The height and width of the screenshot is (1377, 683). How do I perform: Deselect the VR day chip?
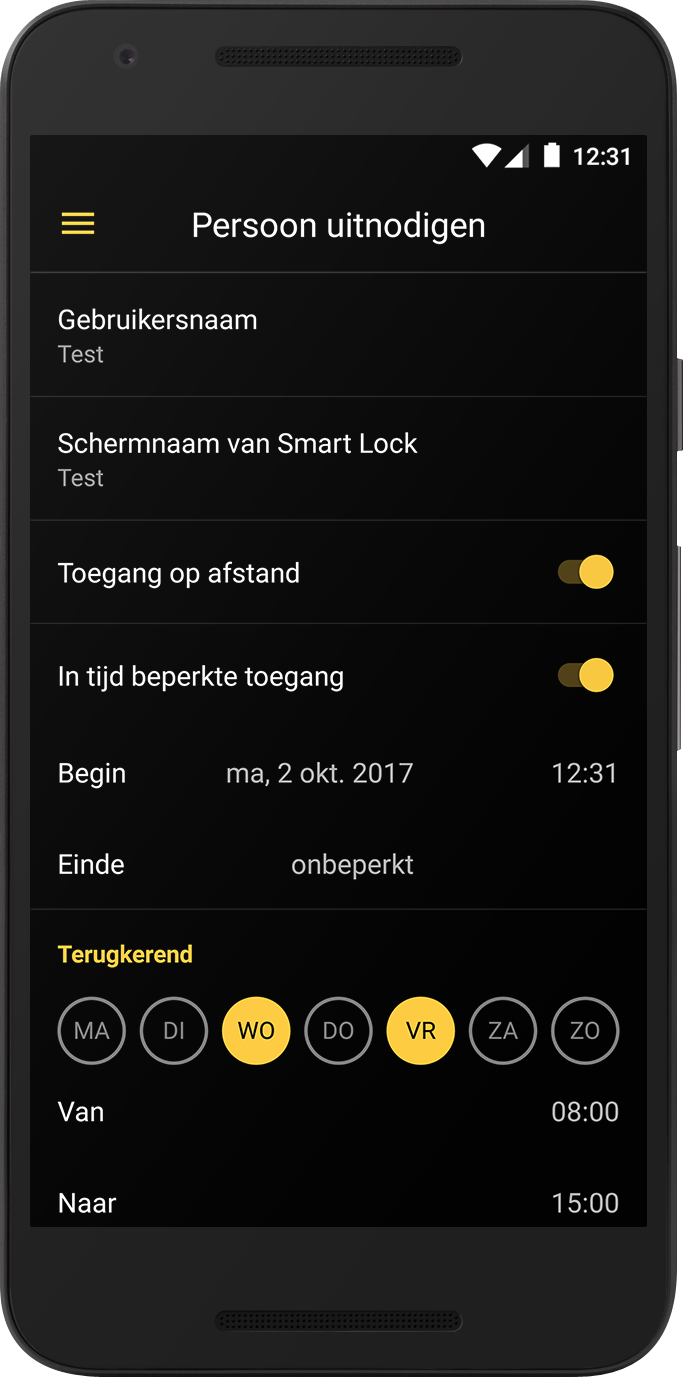[x=420, y=1030]
